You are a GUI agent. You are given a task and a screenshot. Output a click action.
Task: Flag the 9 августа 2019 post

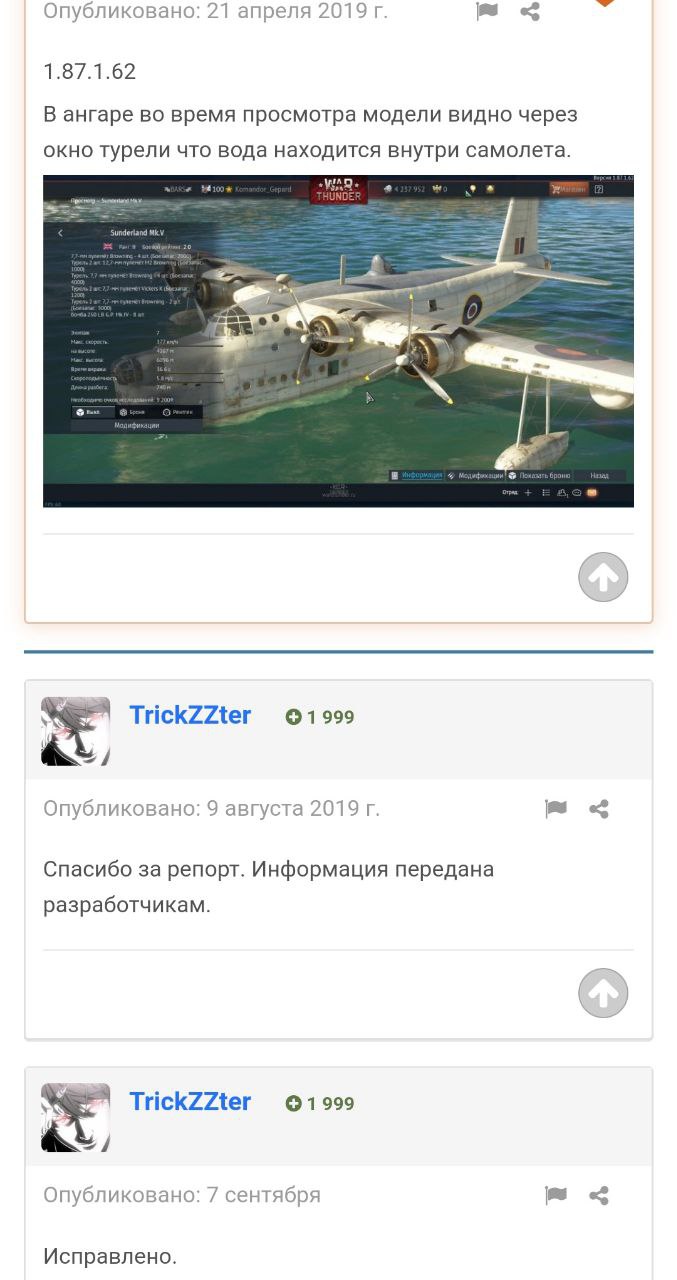tap(556, 809)
